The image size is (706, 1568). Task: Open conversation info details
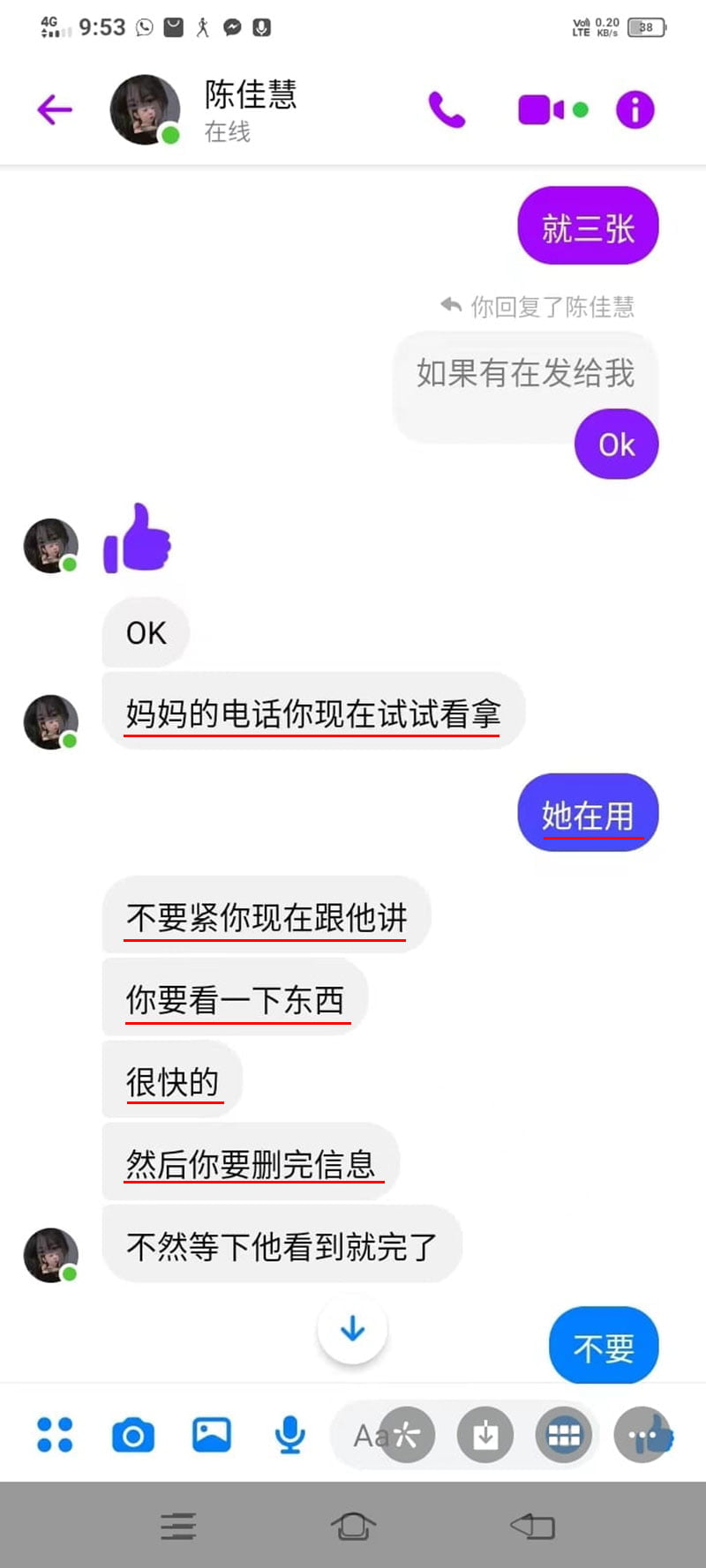pos(635,110)
